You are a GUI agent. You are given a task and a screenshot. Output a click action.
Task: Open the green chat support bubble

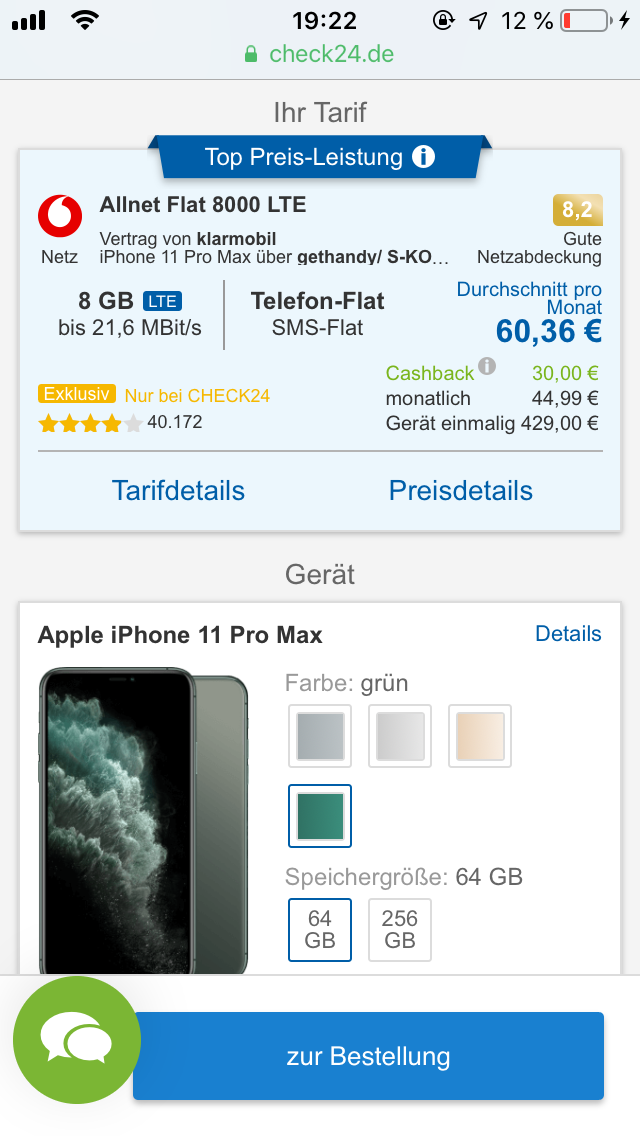pyautogui.click(x=77, y=1040)
